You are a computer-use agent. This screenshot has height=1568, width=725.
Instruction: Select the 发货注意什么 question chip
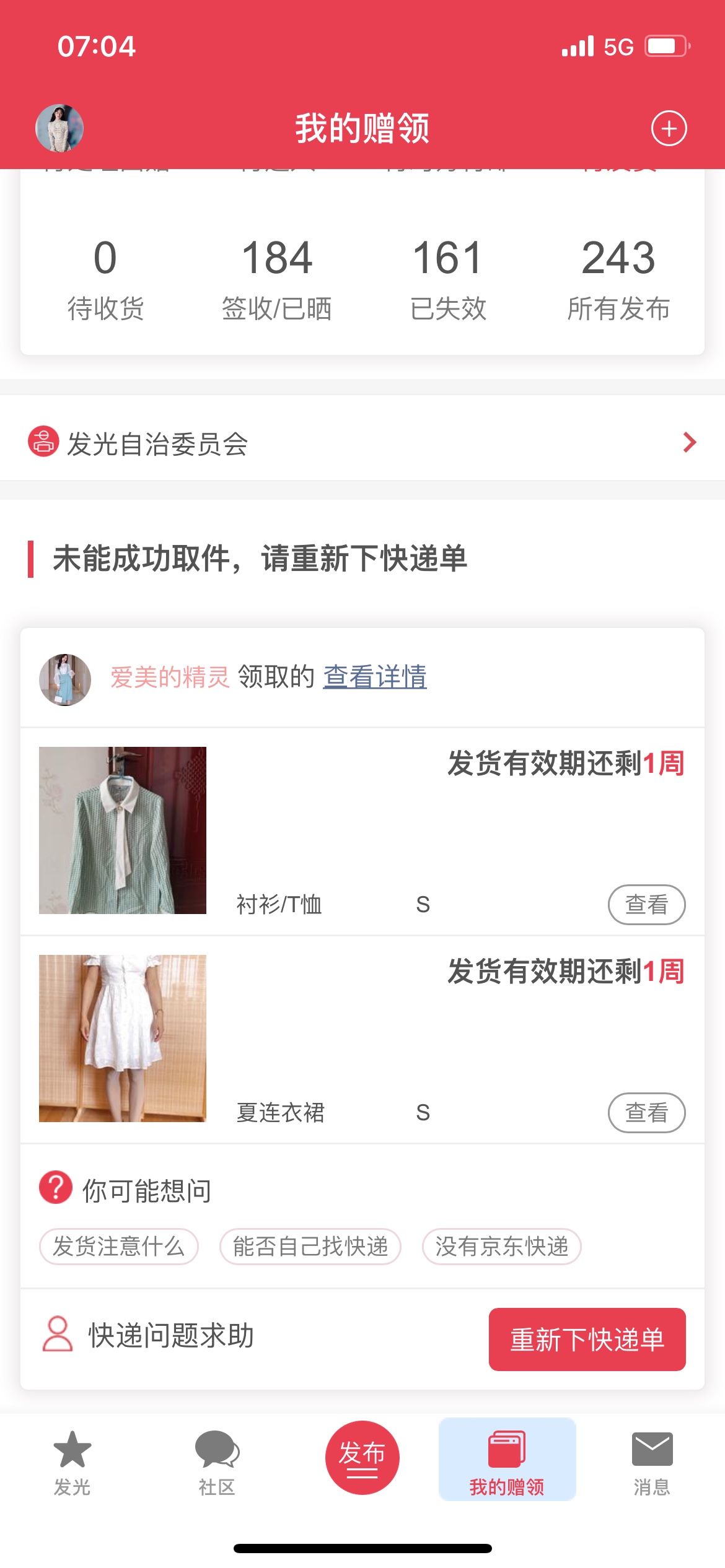pos(119,1246)
